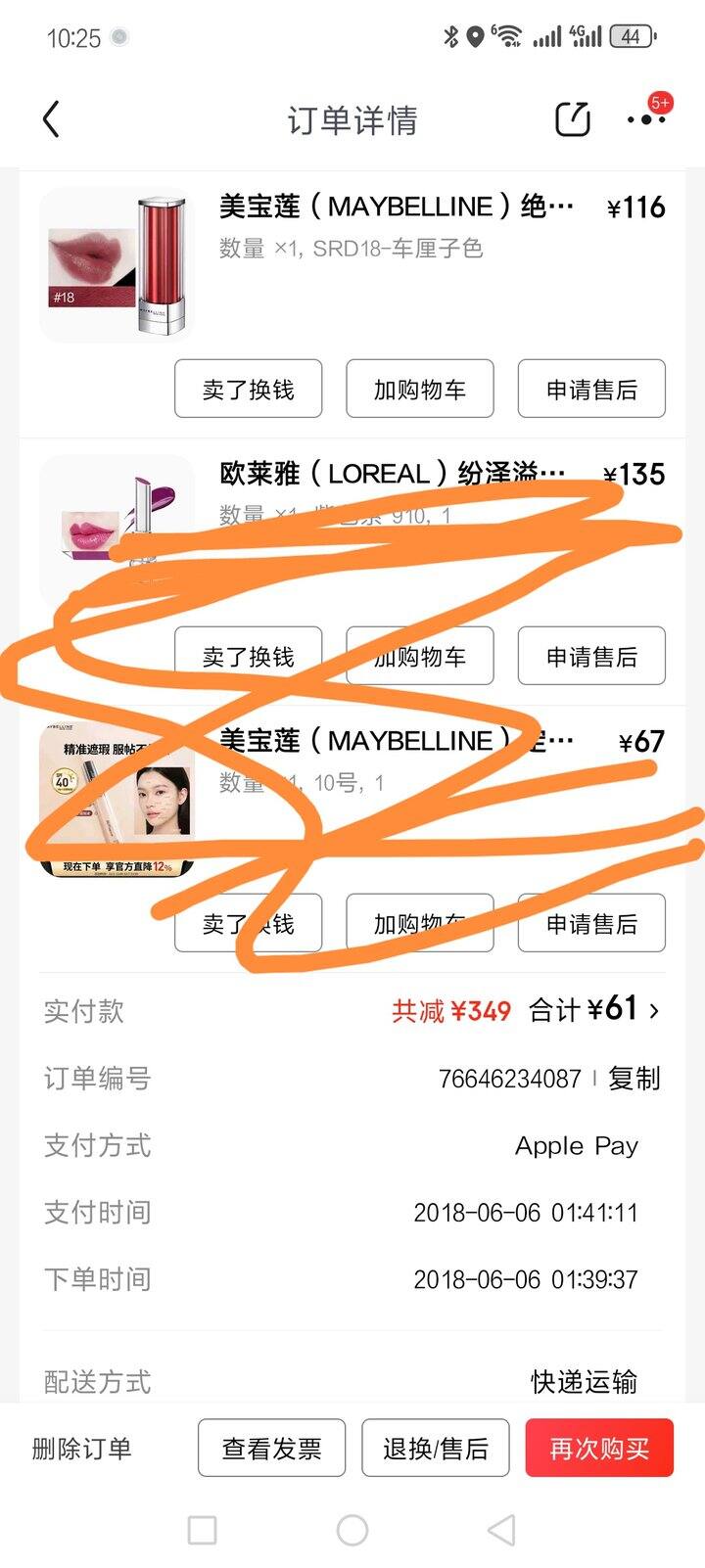This screenshot has height=1568, width=705.
Task: Tap 申请售后 for Maybelline ¥116 lipstick
Action: pyautogui.click(x=591, y=390)
